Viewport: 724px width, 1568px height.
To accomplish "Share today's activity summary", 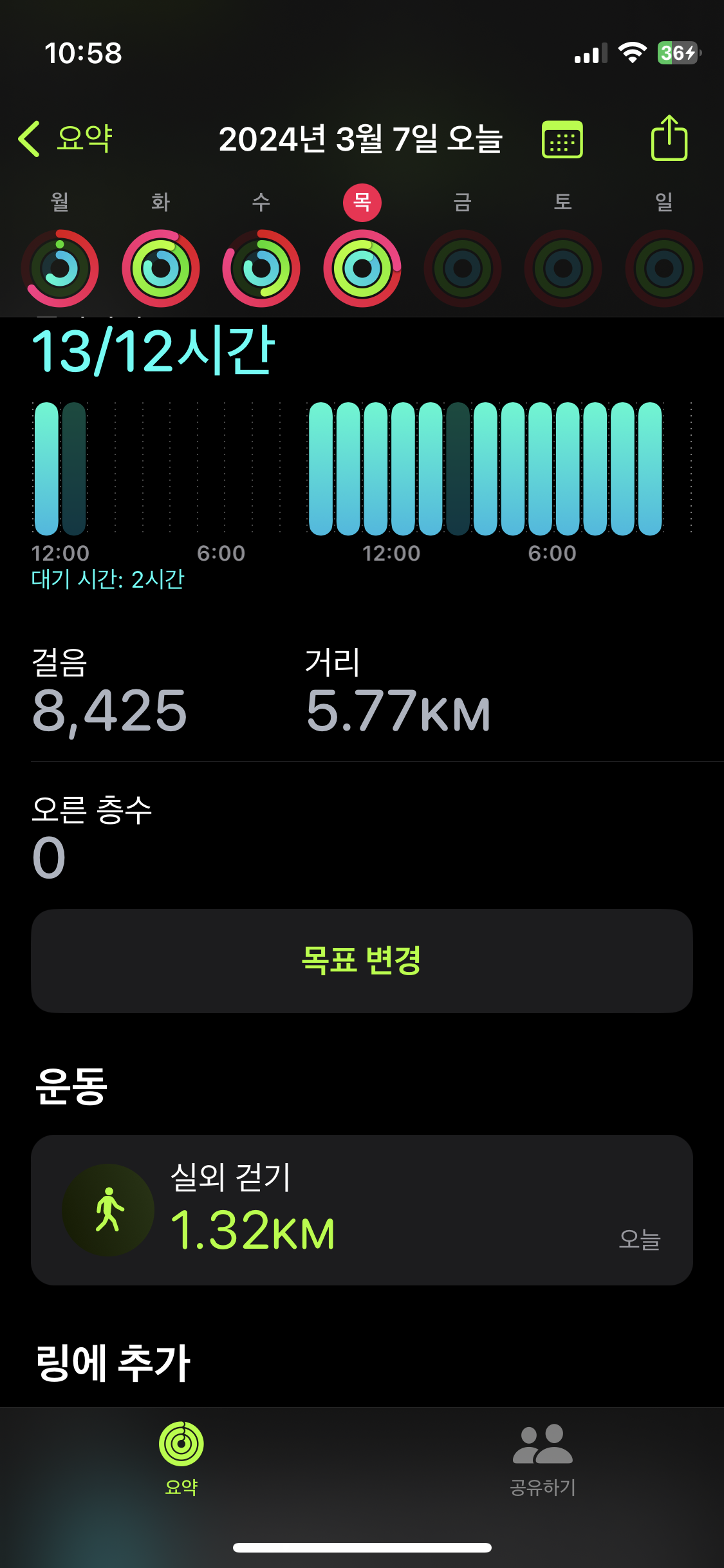I will click(669, 138).
